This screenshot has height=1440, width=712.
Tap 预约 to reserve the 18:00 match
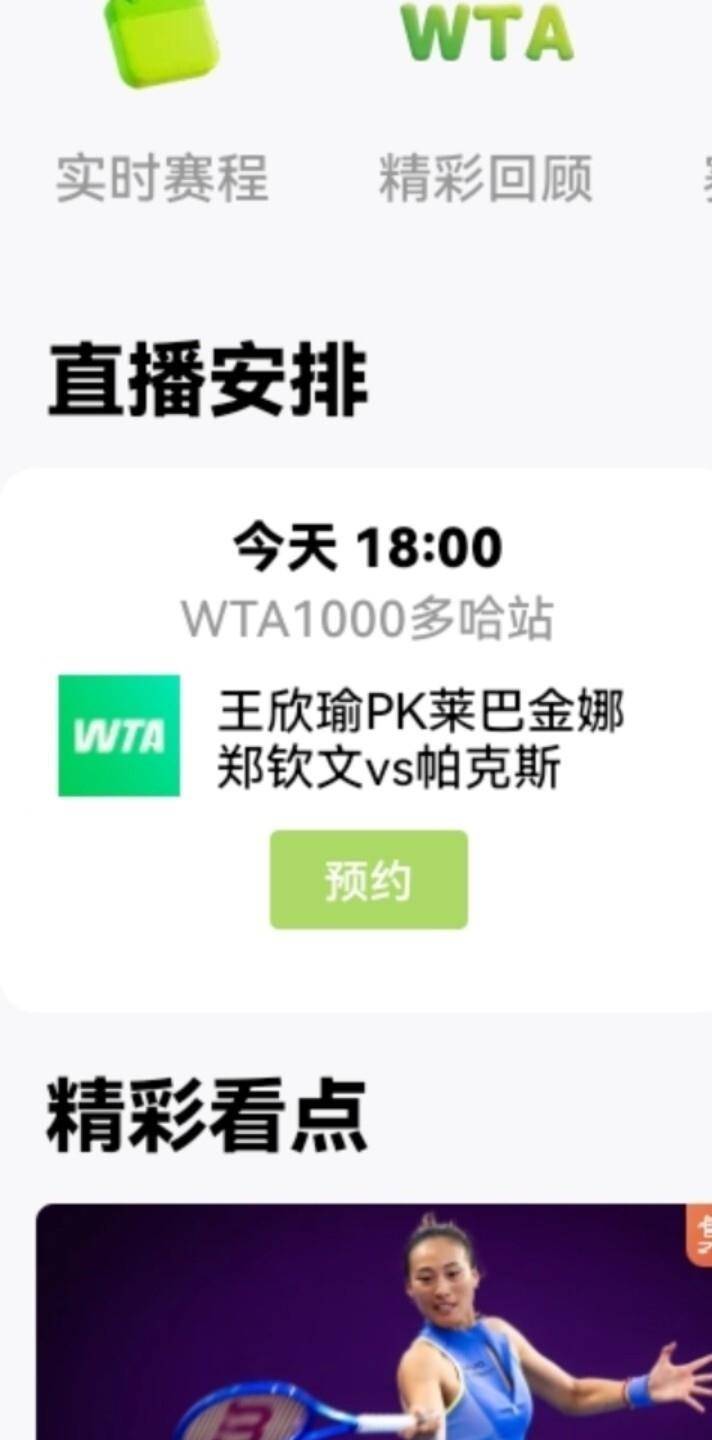coord(368,880)
